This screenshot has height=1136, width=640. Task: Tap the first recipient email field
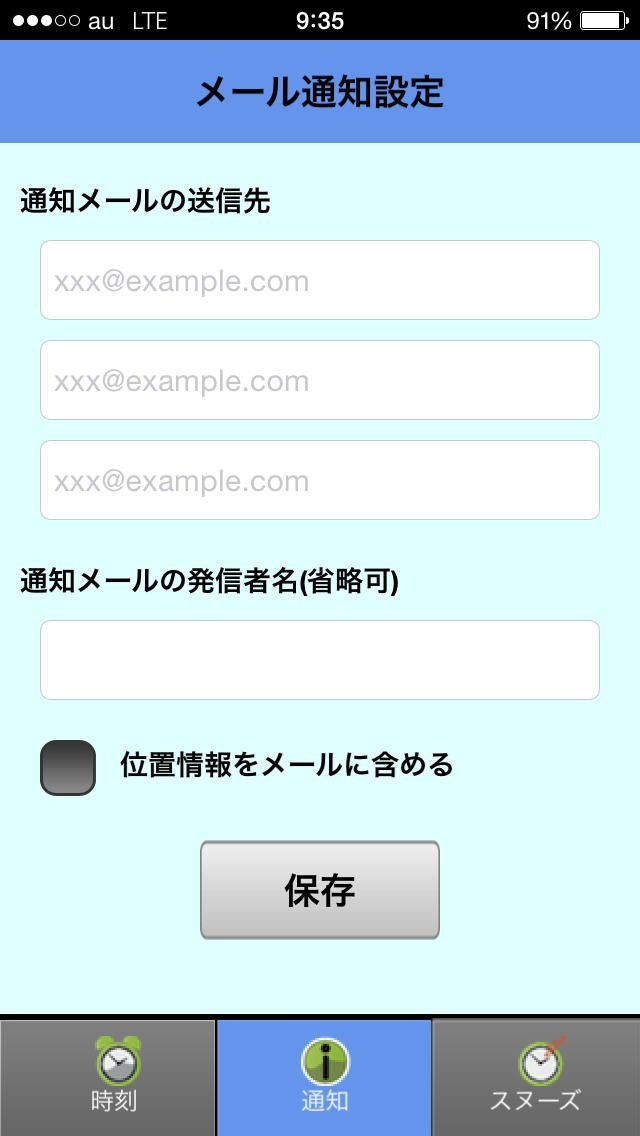(x=320, y=280)
